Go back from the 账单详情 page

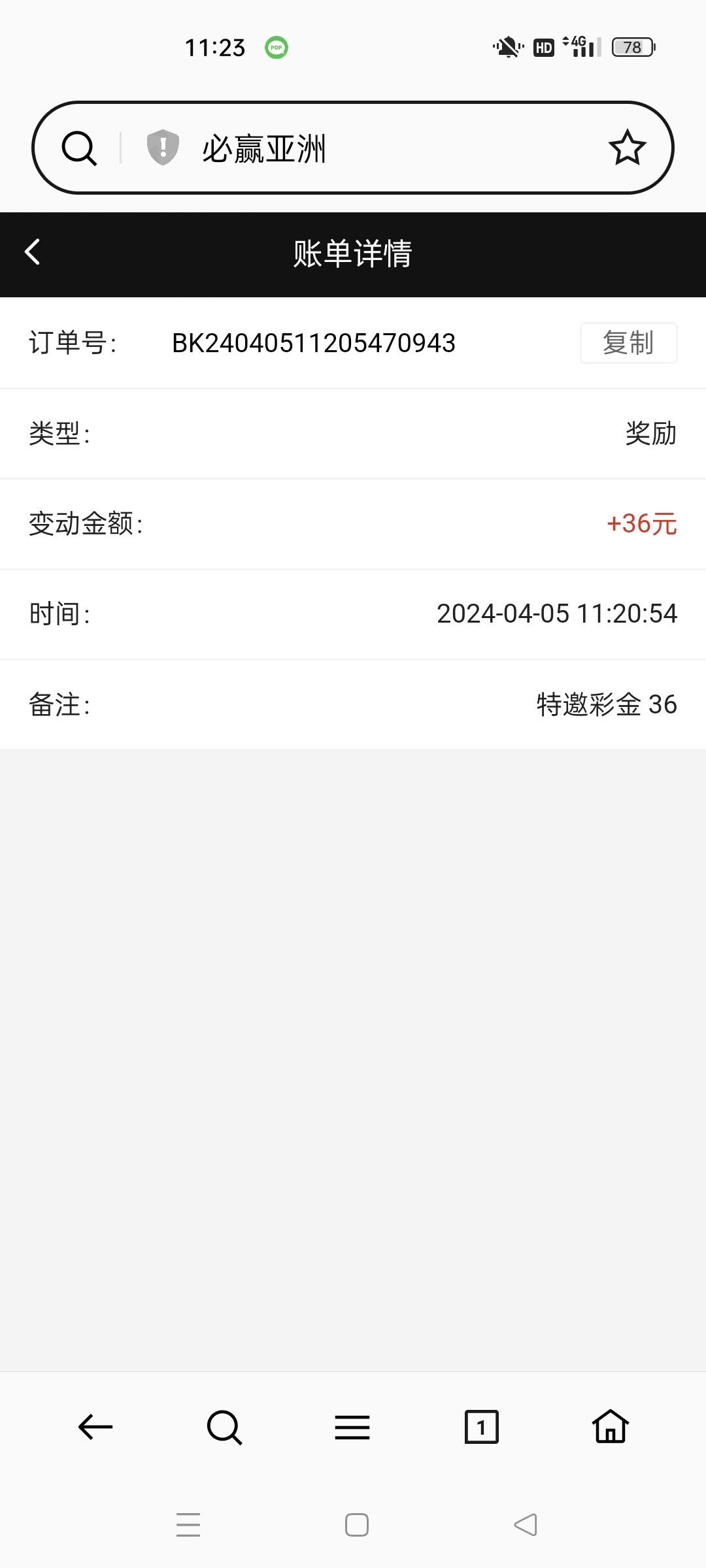tap(33, 252)
